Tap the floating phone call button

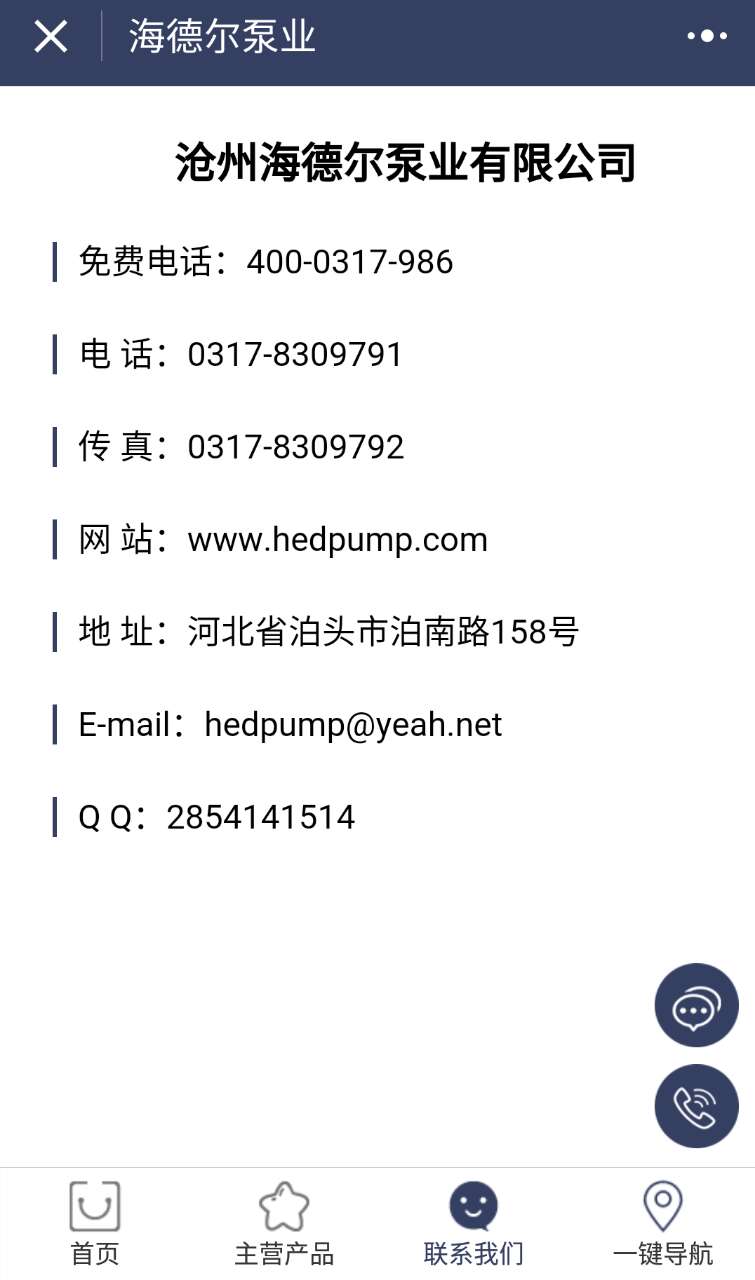pyautogui.click(x=696, y=1106)
